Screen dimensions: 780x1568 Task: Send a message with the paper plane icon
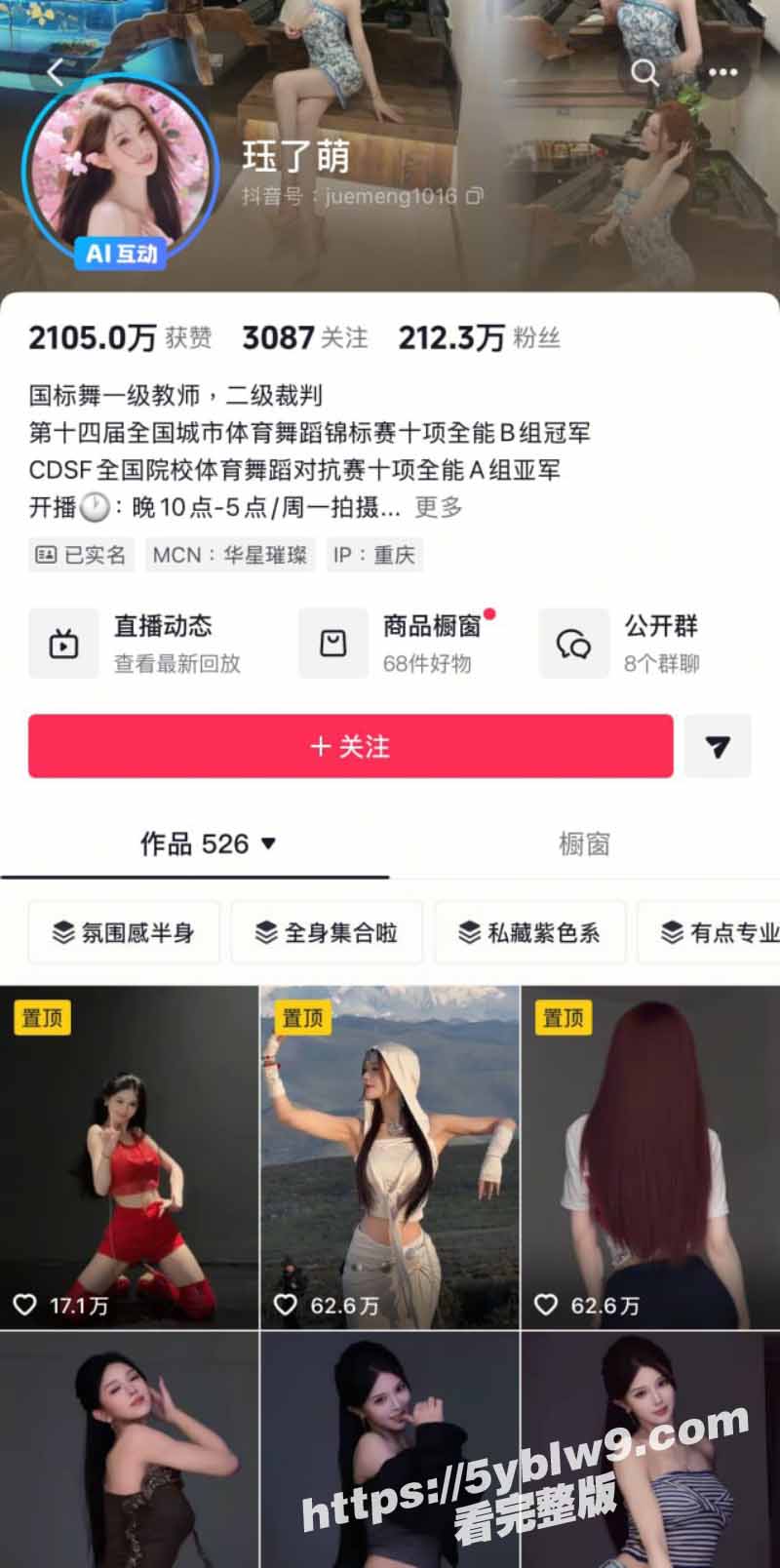718,746
